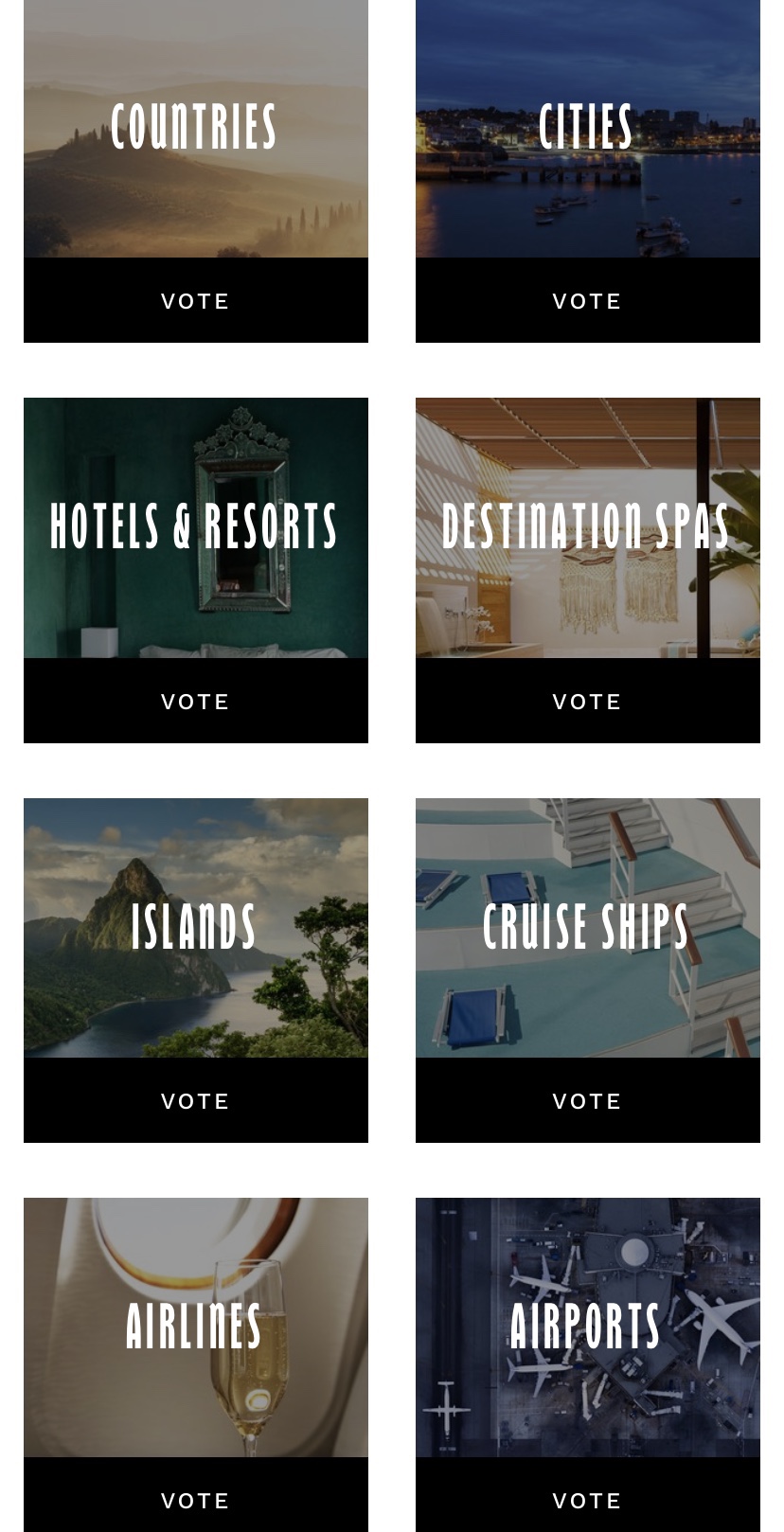Viewport: 784px width, 1532px height.
Task: Vote in the Islands category
Action: (196, 1100)
